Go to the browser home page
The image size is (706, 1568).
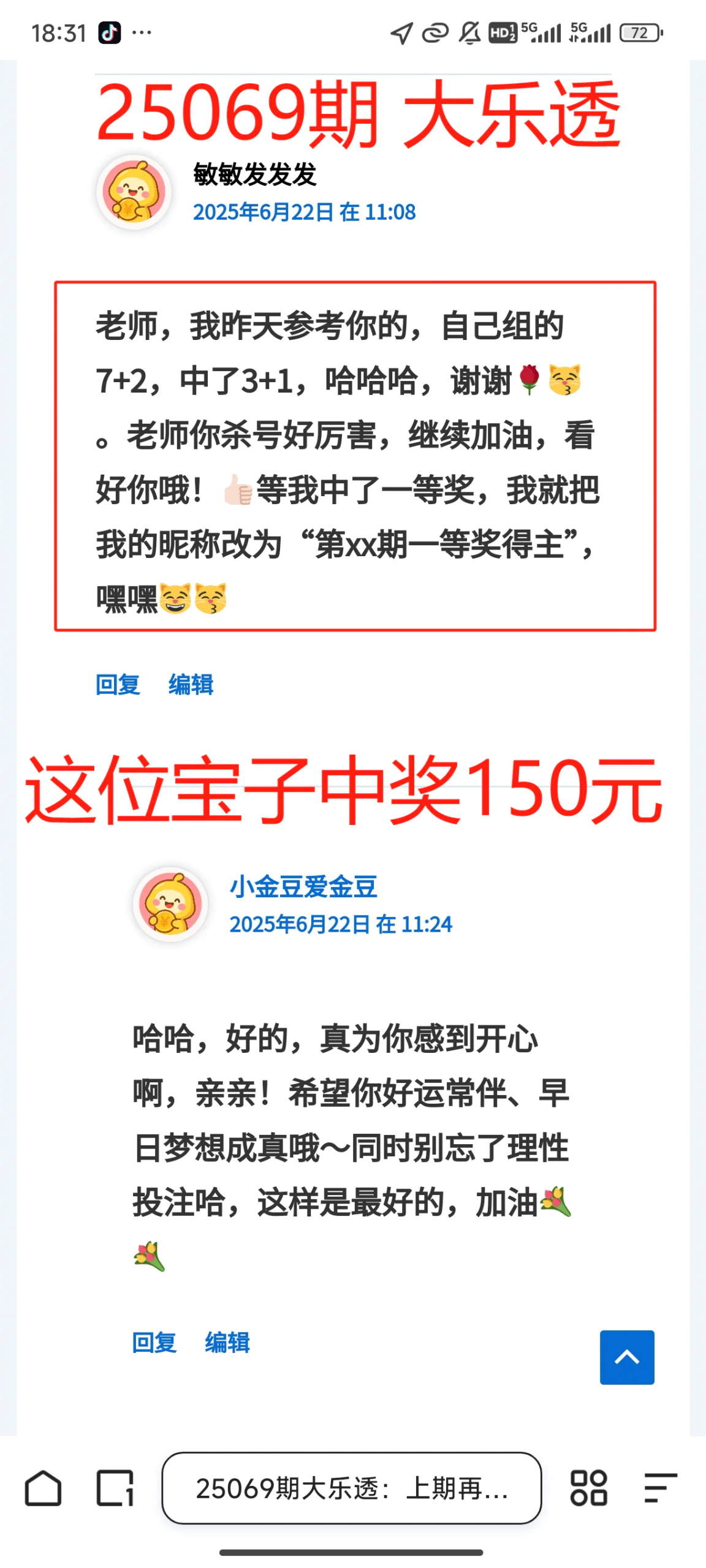click(43, 1488)
